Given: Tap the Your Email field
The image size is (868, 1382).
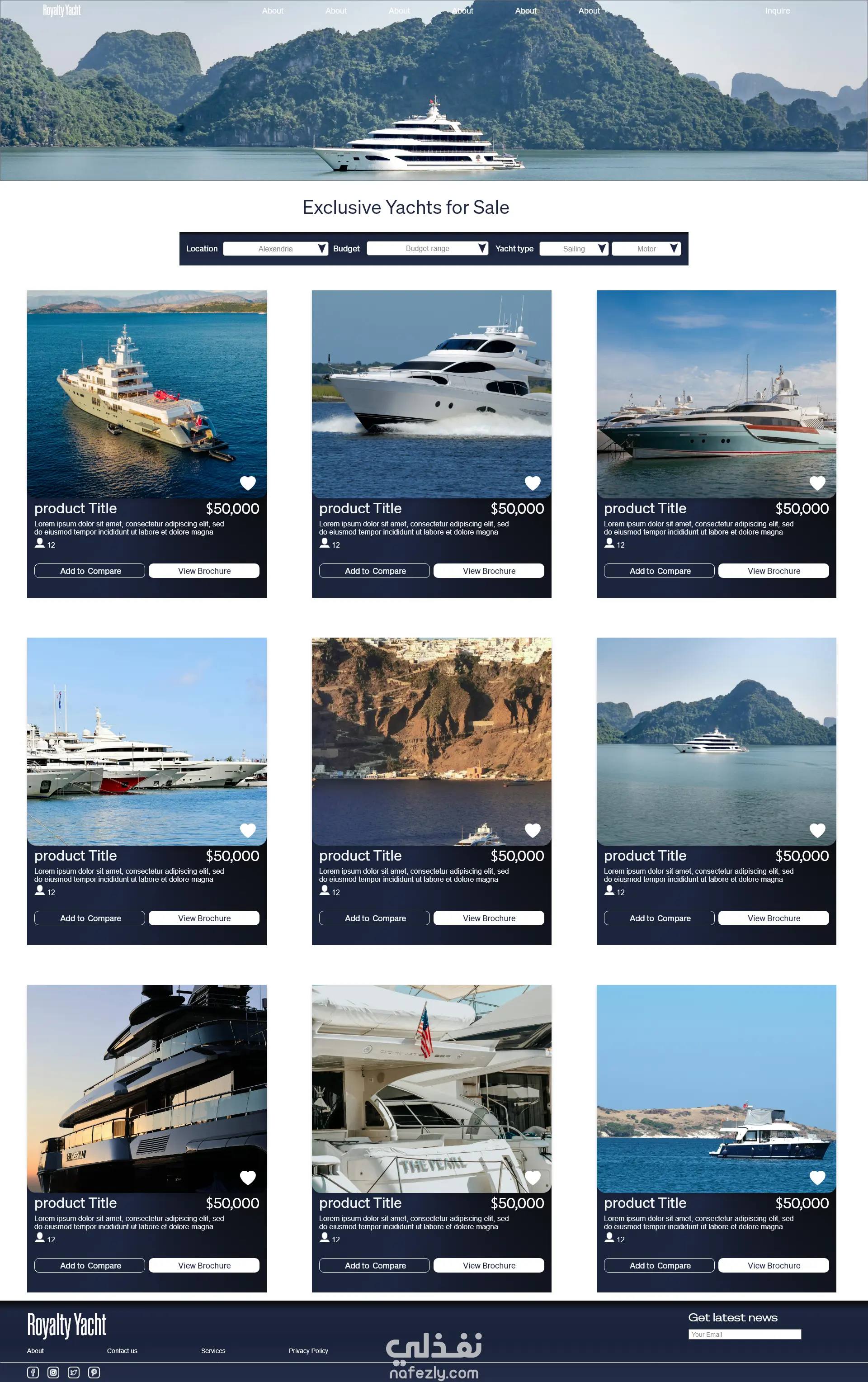Looking at the screenshot, I should click(744, 1335).
